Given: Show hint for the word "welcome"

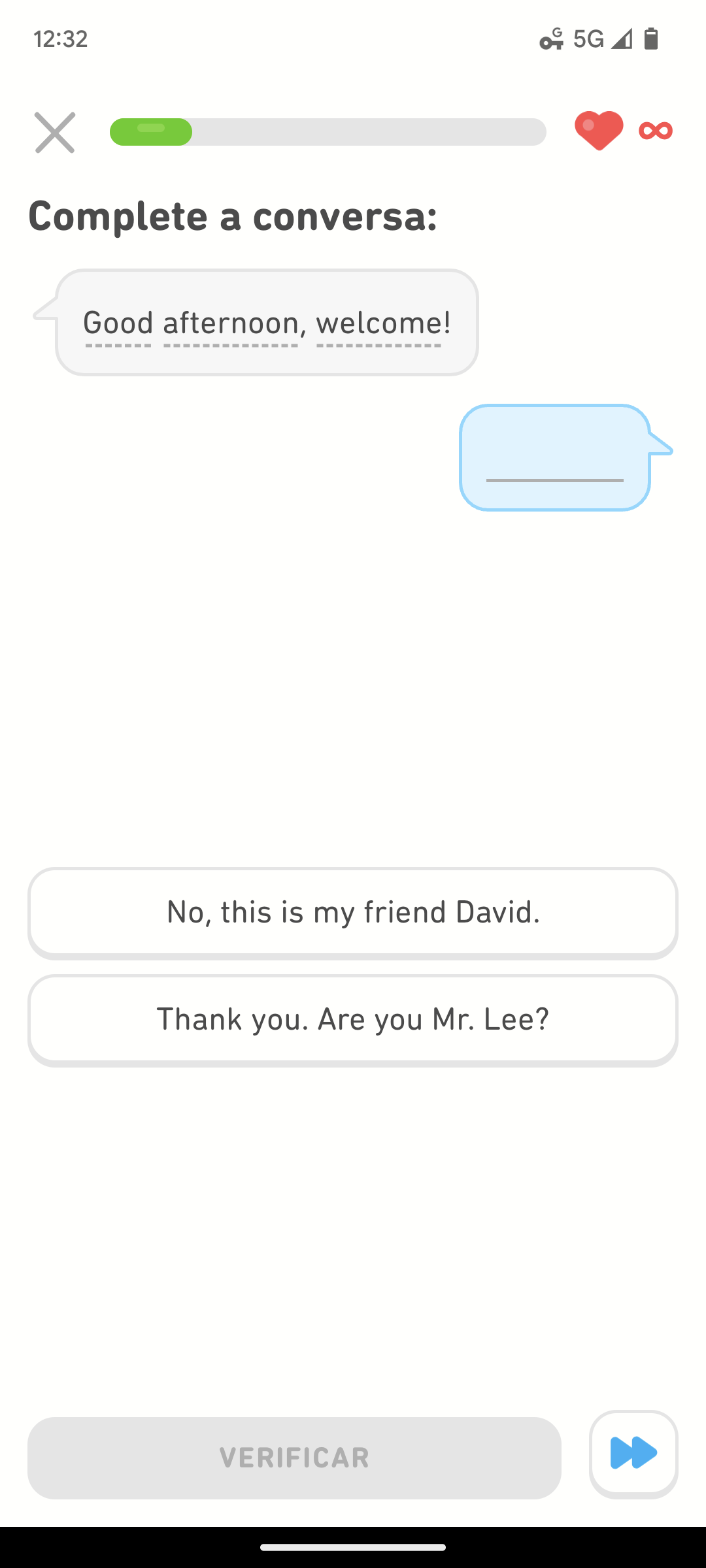Looking at the screenshot, I should tap(379, 323).
